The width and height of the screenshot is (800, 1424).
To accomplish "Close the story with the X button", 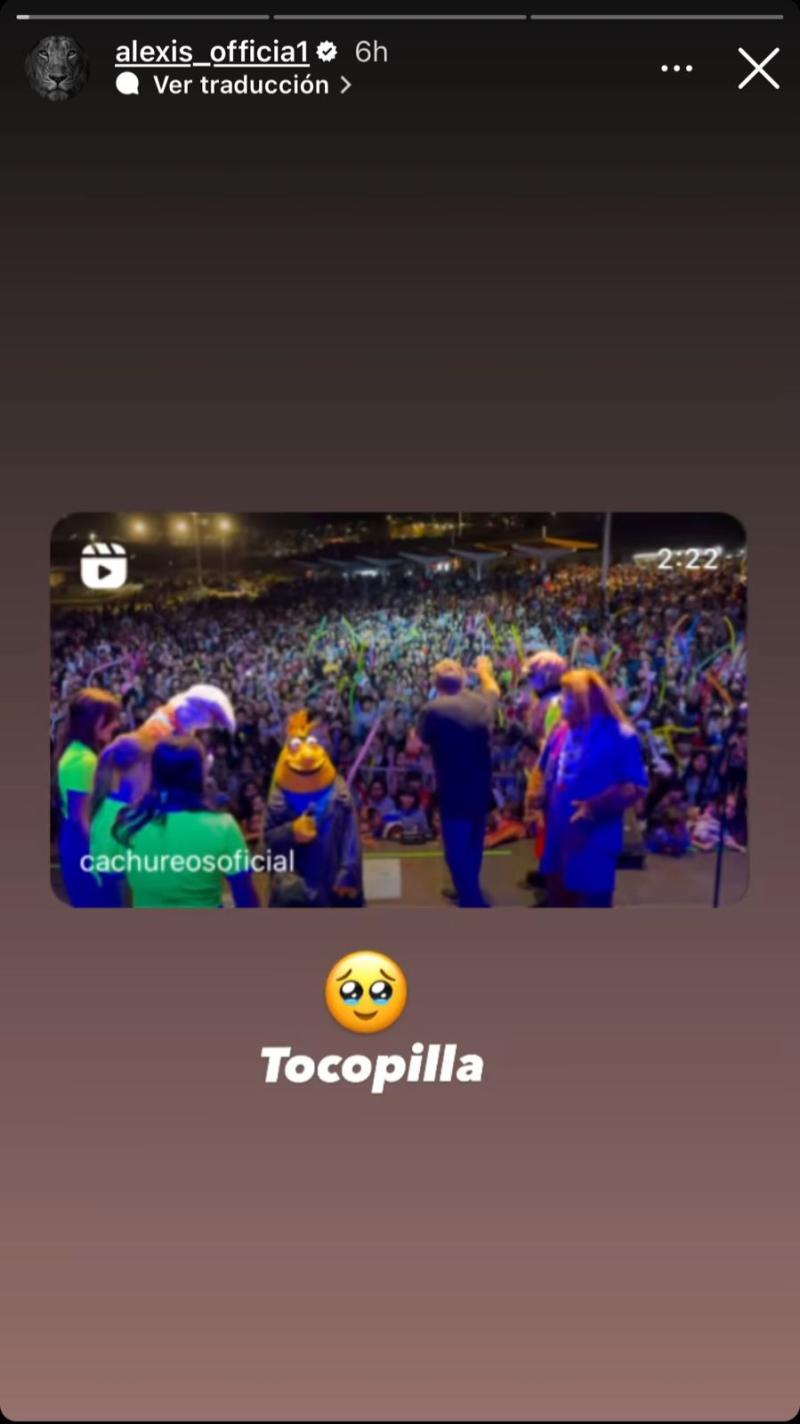I will 758,68.
